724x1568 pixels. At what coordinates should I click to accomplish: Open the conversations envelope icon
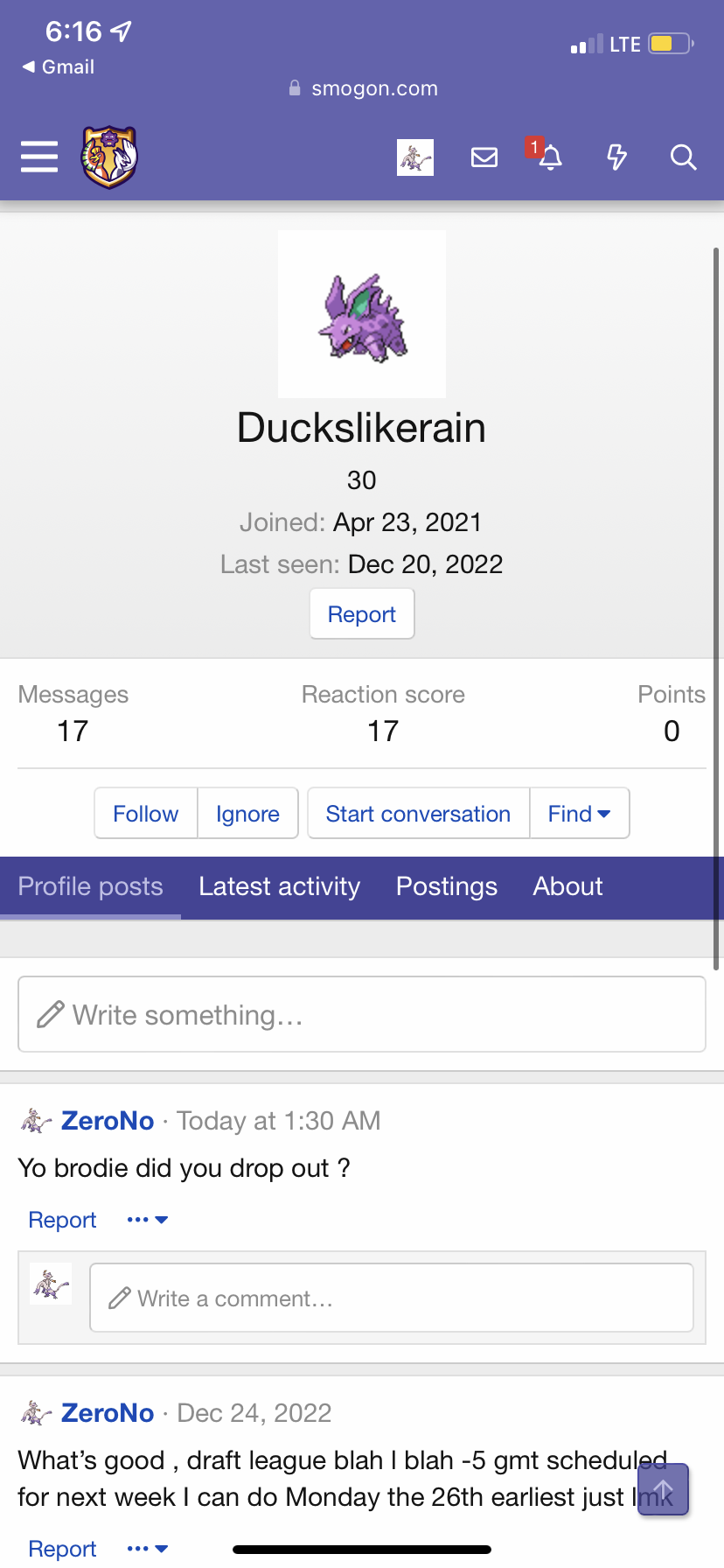484,157
